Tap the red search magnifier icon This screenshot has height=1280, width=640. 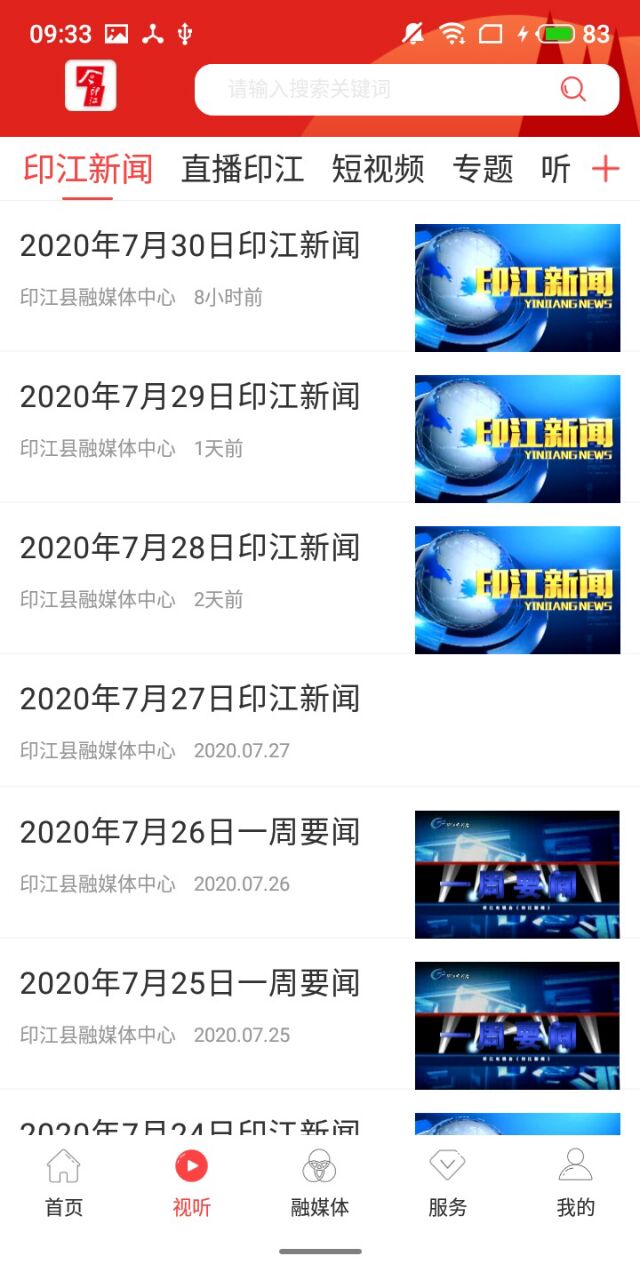tap(573, 90)
